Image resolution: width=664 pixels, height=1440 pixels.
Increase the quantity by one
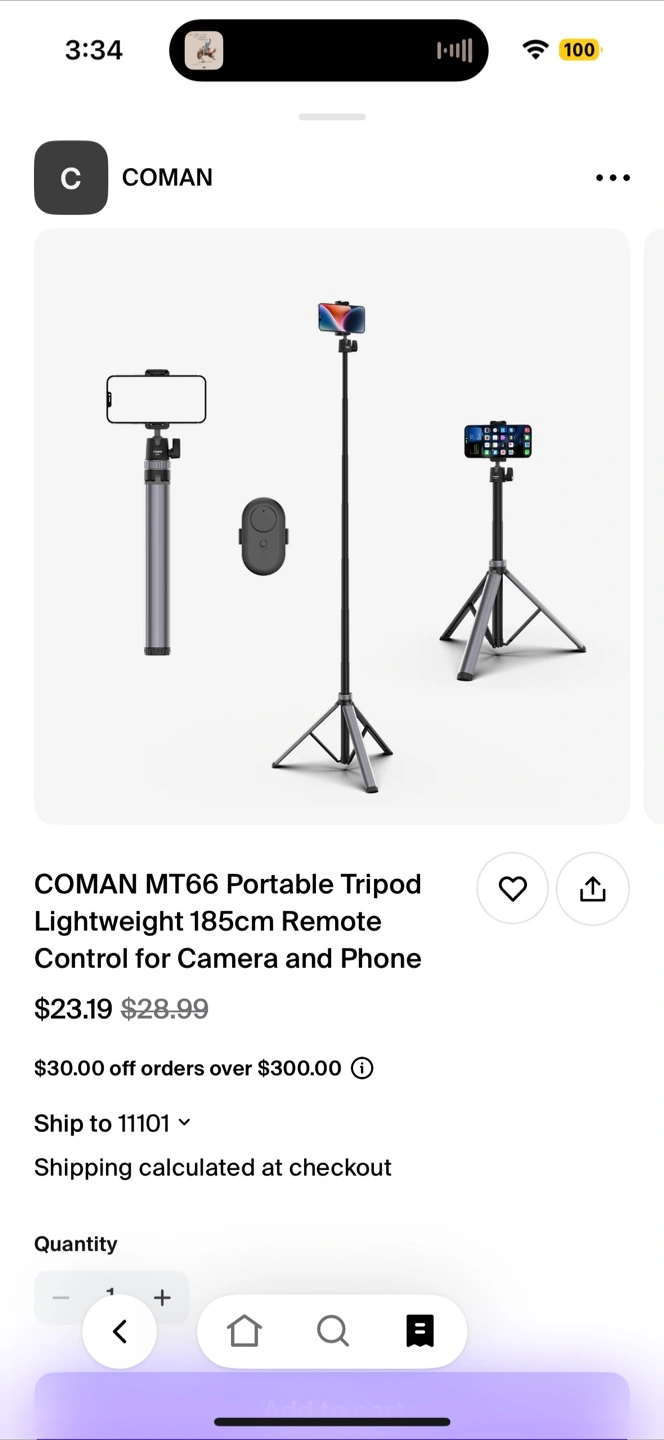click(162, 1297)
